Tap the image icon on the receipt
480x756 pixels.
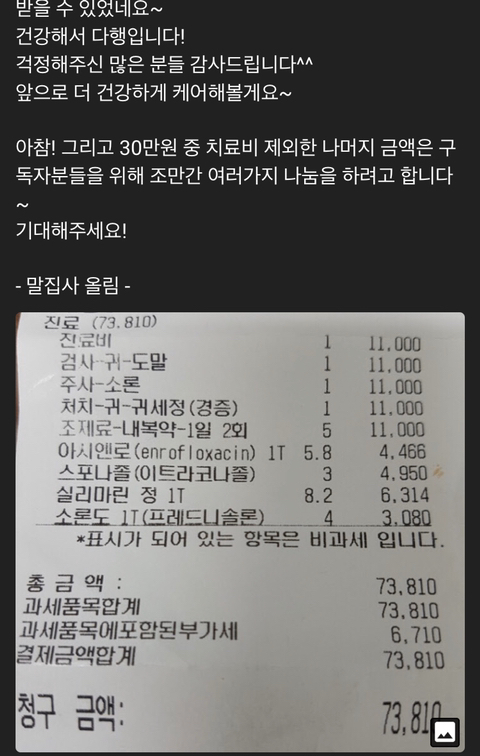pyautogui.click(x=444, y=732)
